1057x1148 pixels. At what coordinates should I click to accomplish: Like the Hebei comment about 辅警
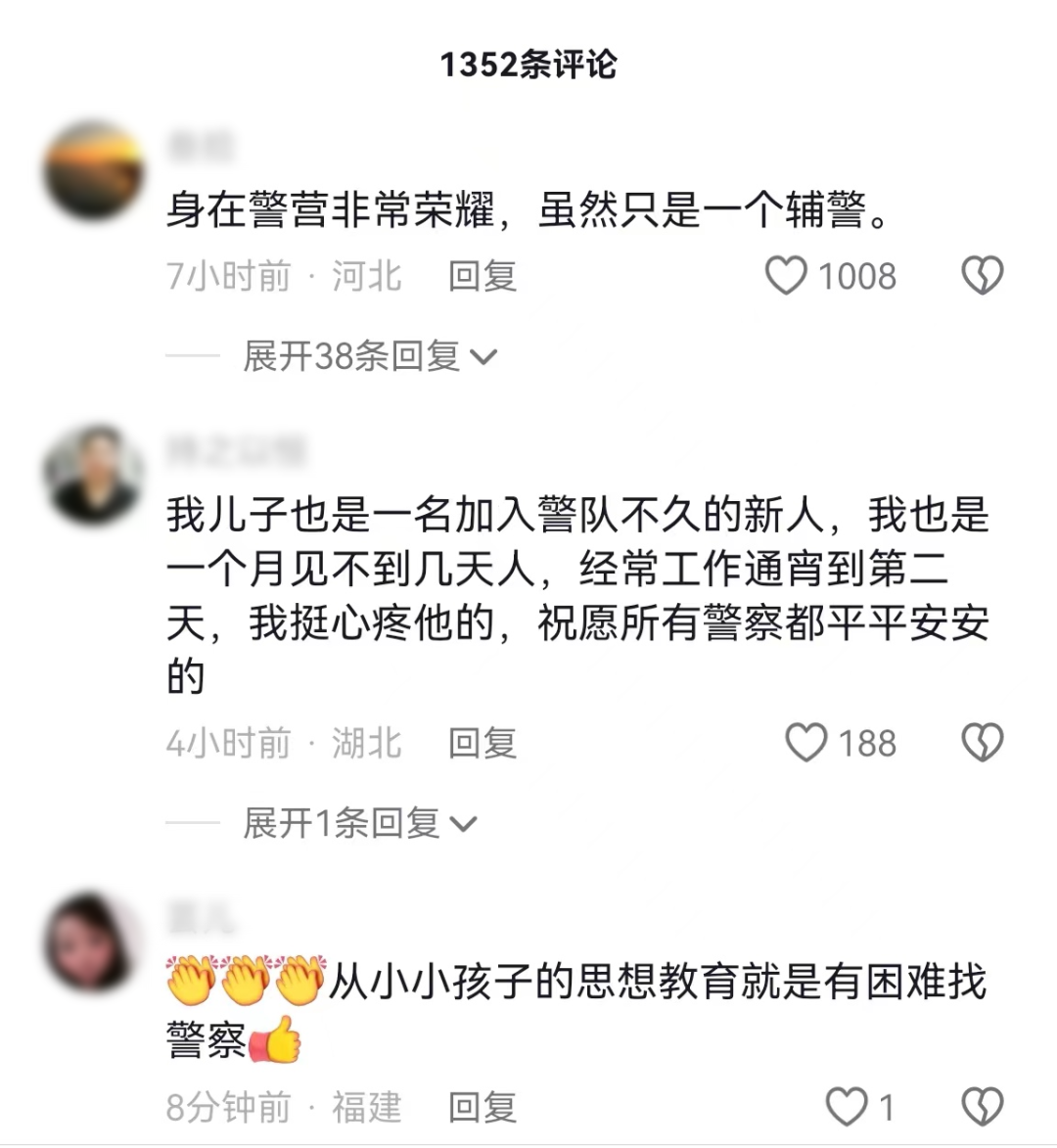tap(786, 276)
